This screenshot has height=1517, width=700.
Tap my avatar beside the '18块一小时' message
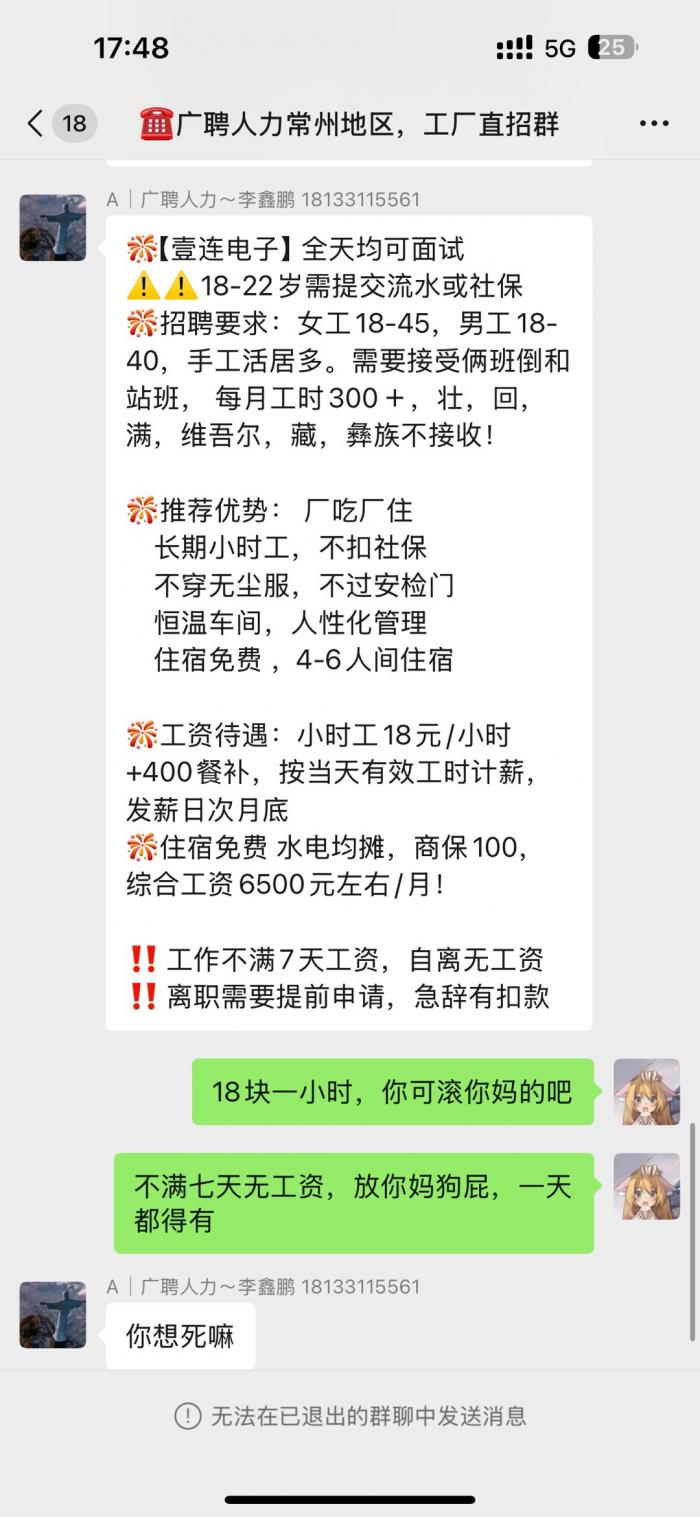[x=646, y=1091]
